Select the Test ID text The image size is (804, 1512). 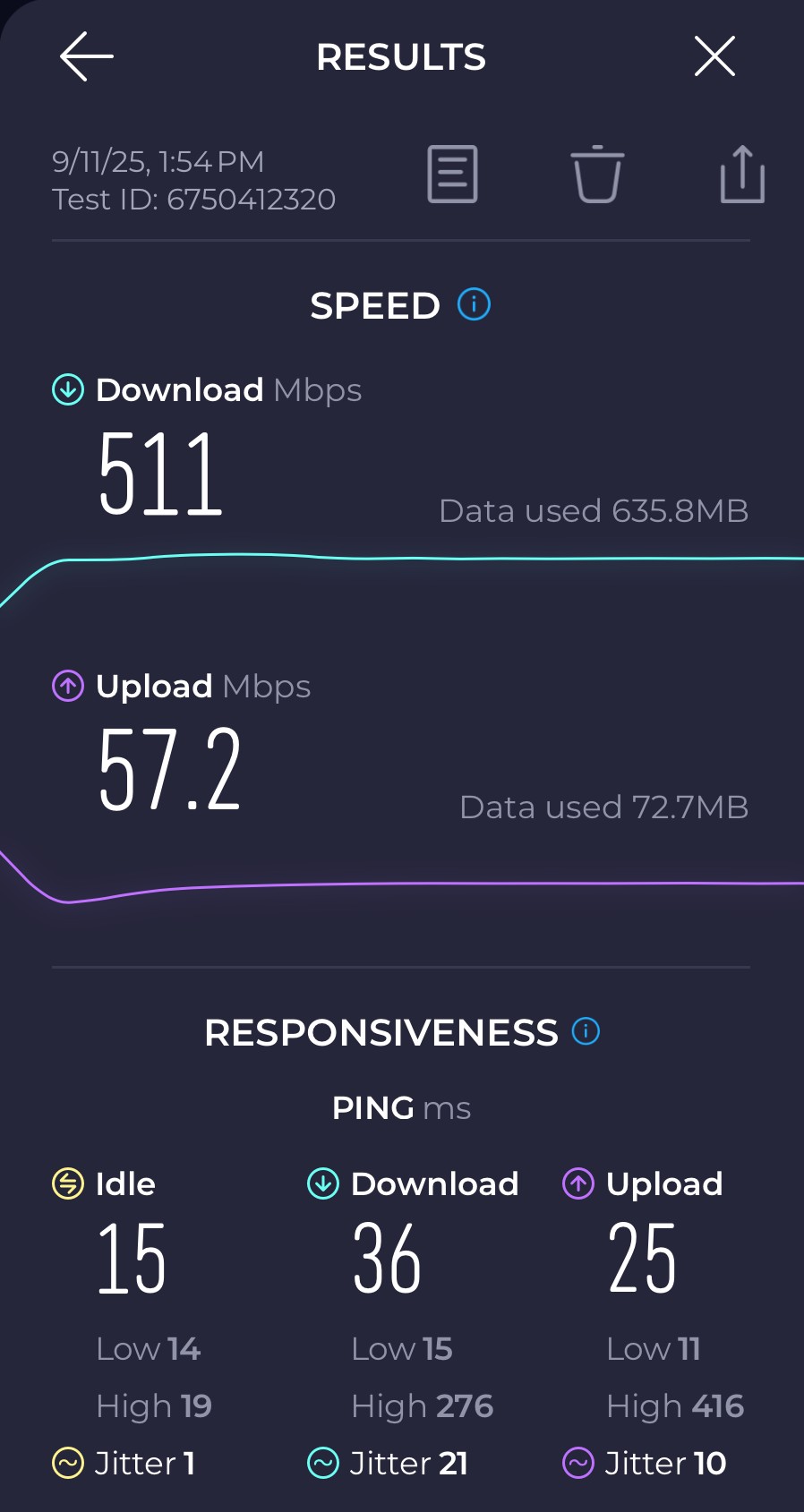click(x=194, y=199)
